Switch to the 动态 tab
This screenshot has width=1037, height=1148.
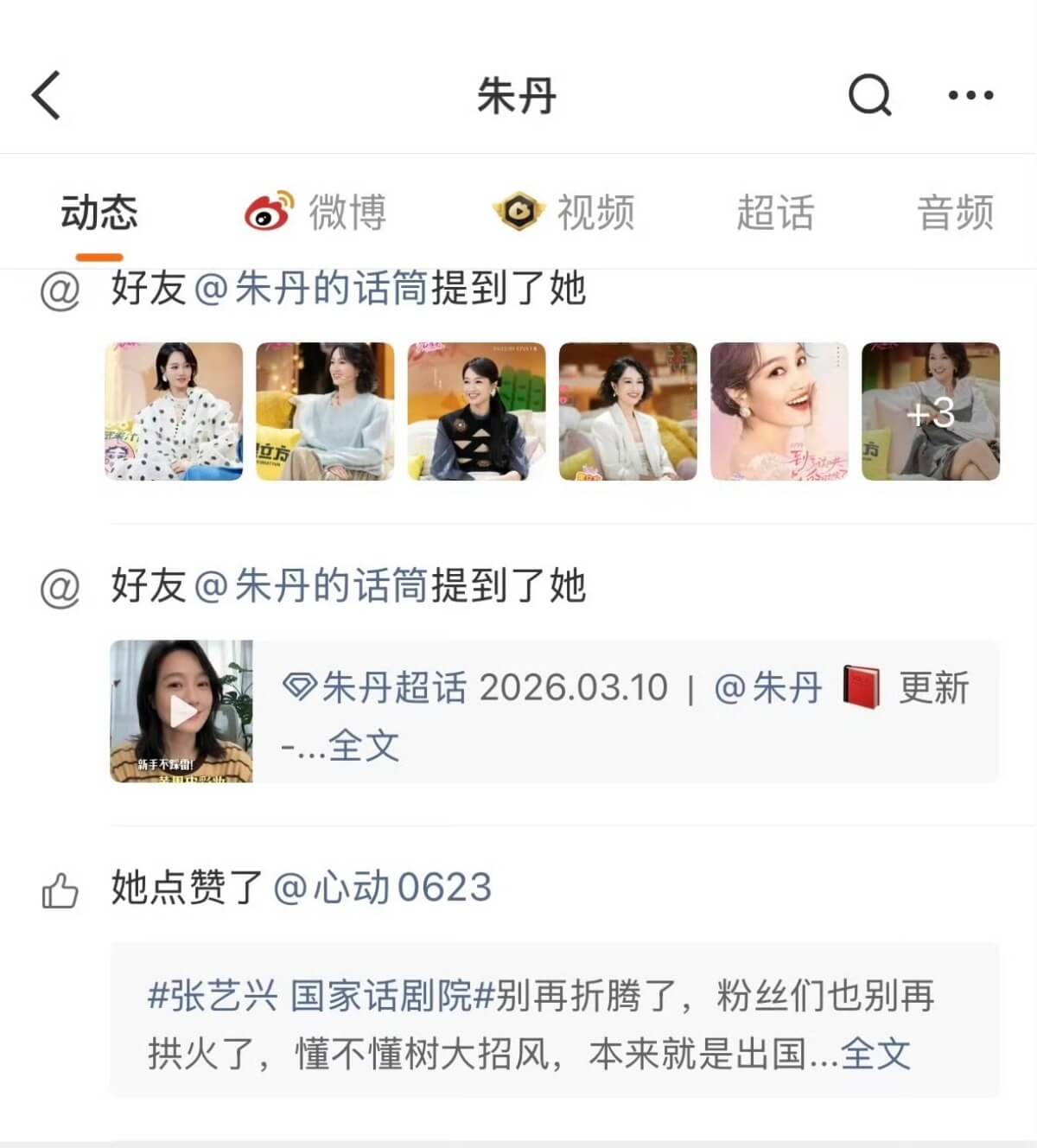click(x=99, y=213)
